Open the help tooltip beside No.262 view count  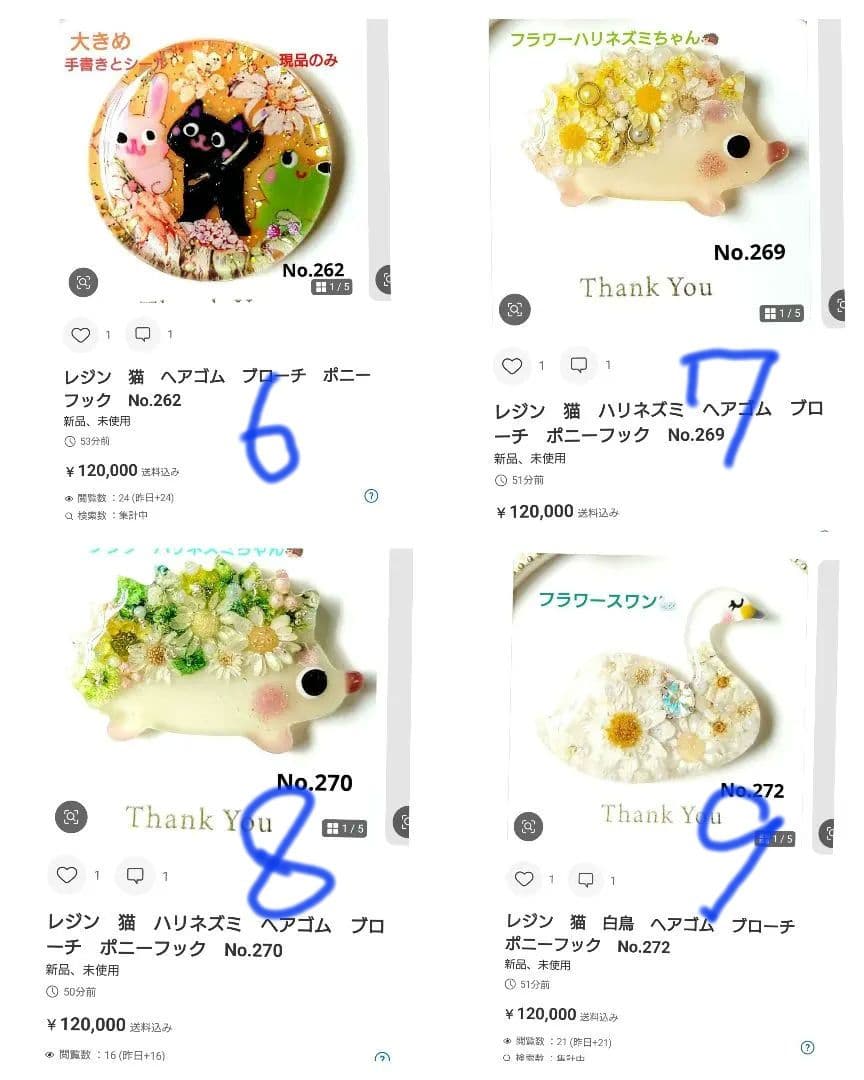coord(371,497)
